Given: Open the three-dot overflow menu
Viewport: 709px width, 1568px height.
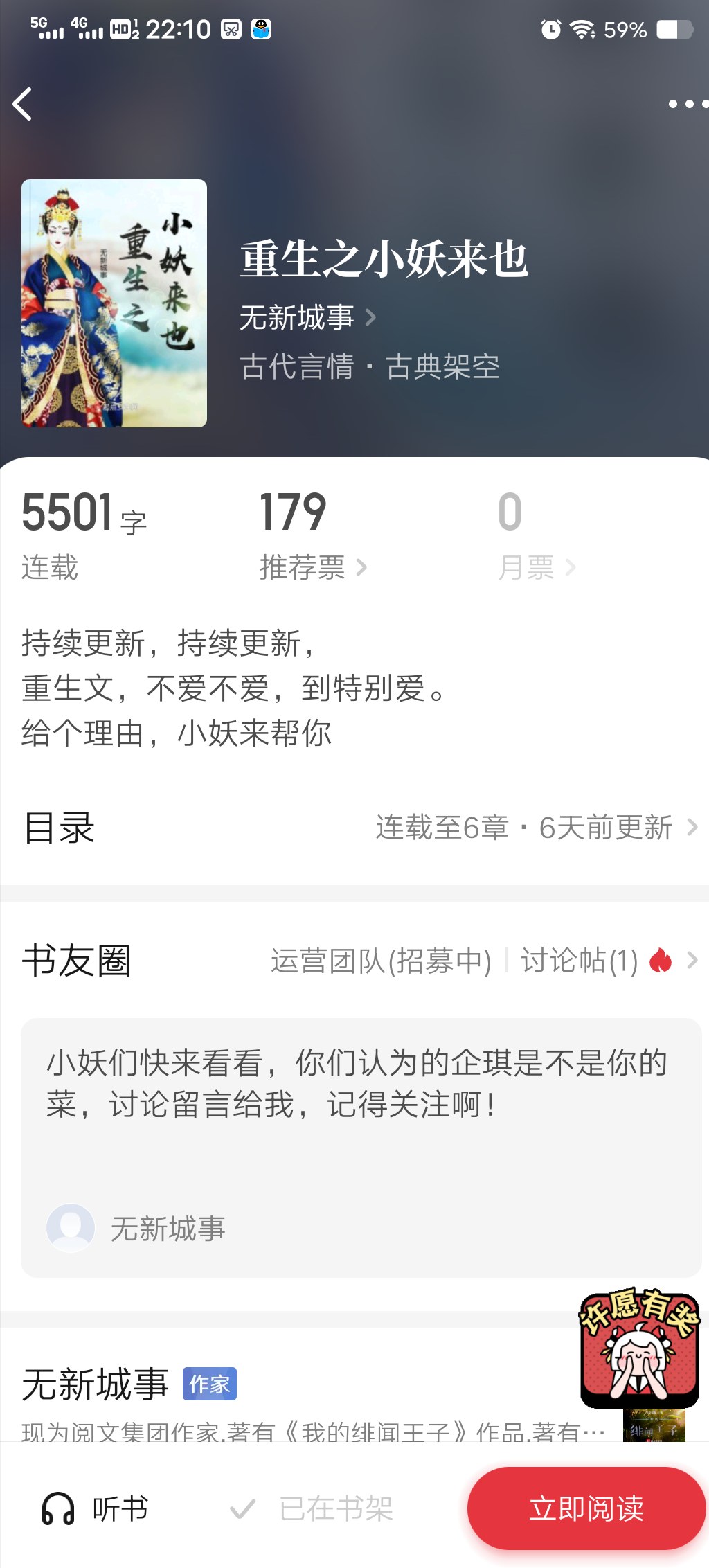Looking at the screenshot, I should click(x=687, y=105).
